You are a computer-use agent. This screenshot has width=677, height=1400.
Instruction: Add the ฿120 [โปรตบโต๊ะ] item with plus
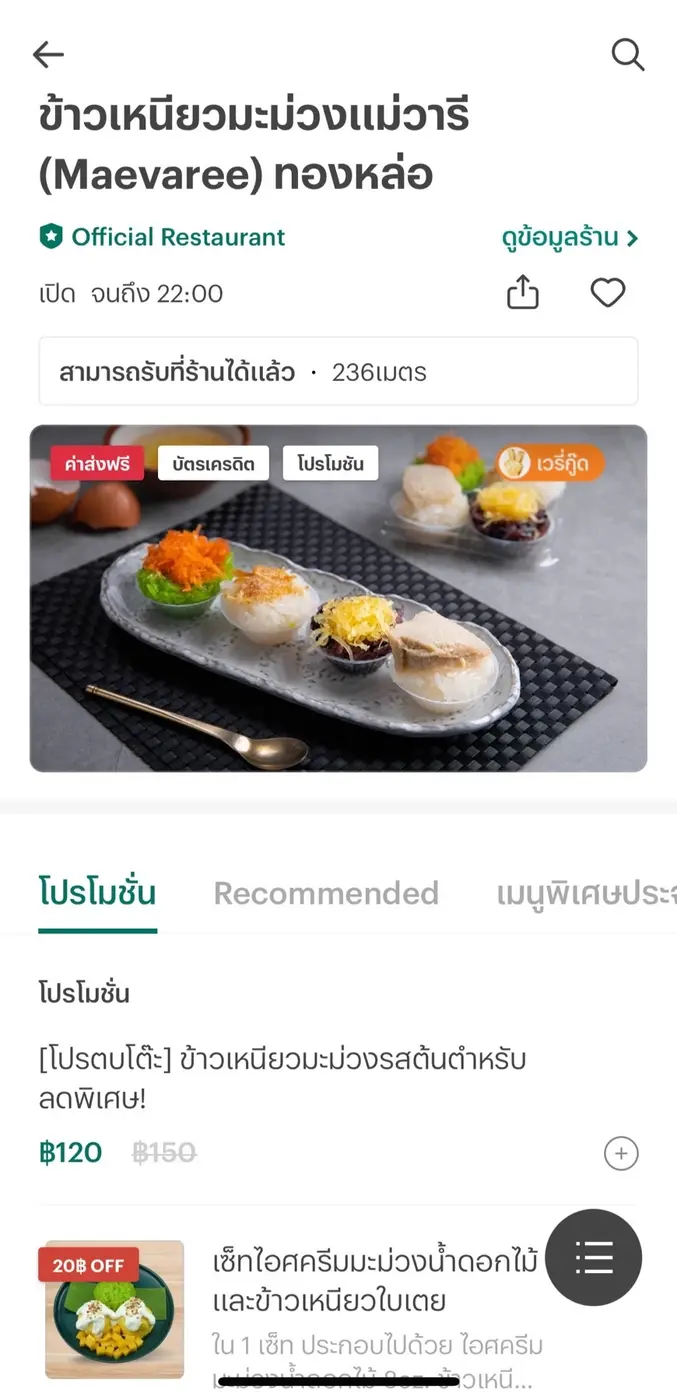point(621,1154)
